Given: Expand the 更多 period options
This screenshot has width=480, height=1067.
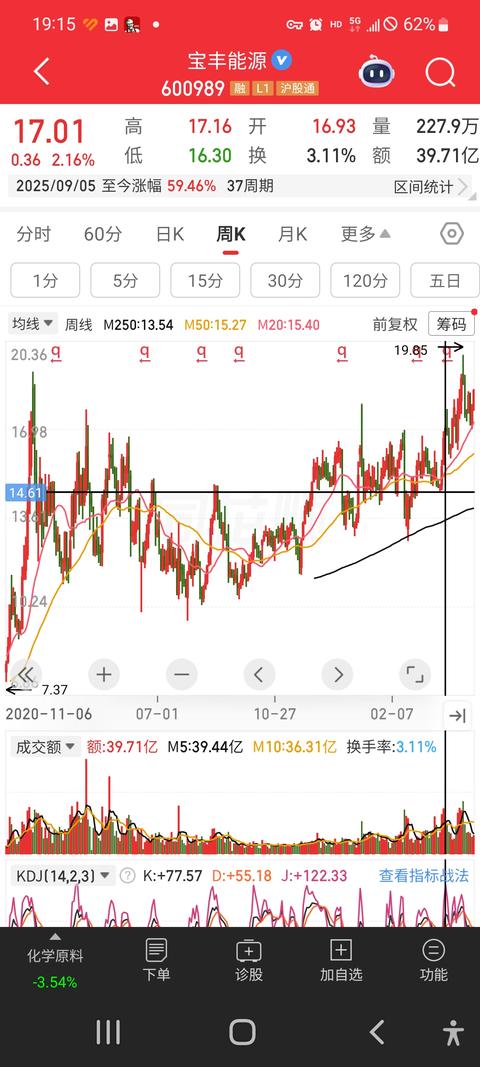Looking at the screenshot, I should pos(366,235).
